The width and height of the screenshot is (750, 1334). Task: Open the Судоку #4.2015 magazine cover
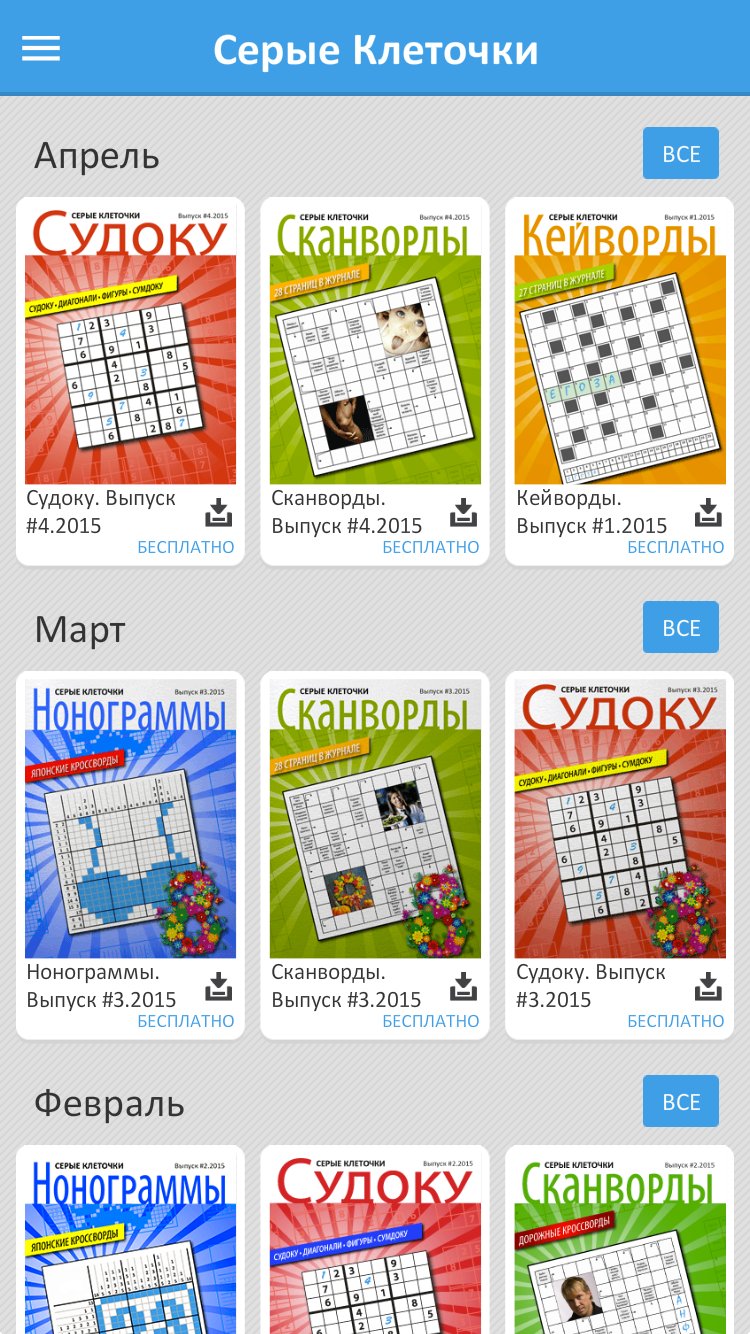pyautogui.click(x=130, y=345)
